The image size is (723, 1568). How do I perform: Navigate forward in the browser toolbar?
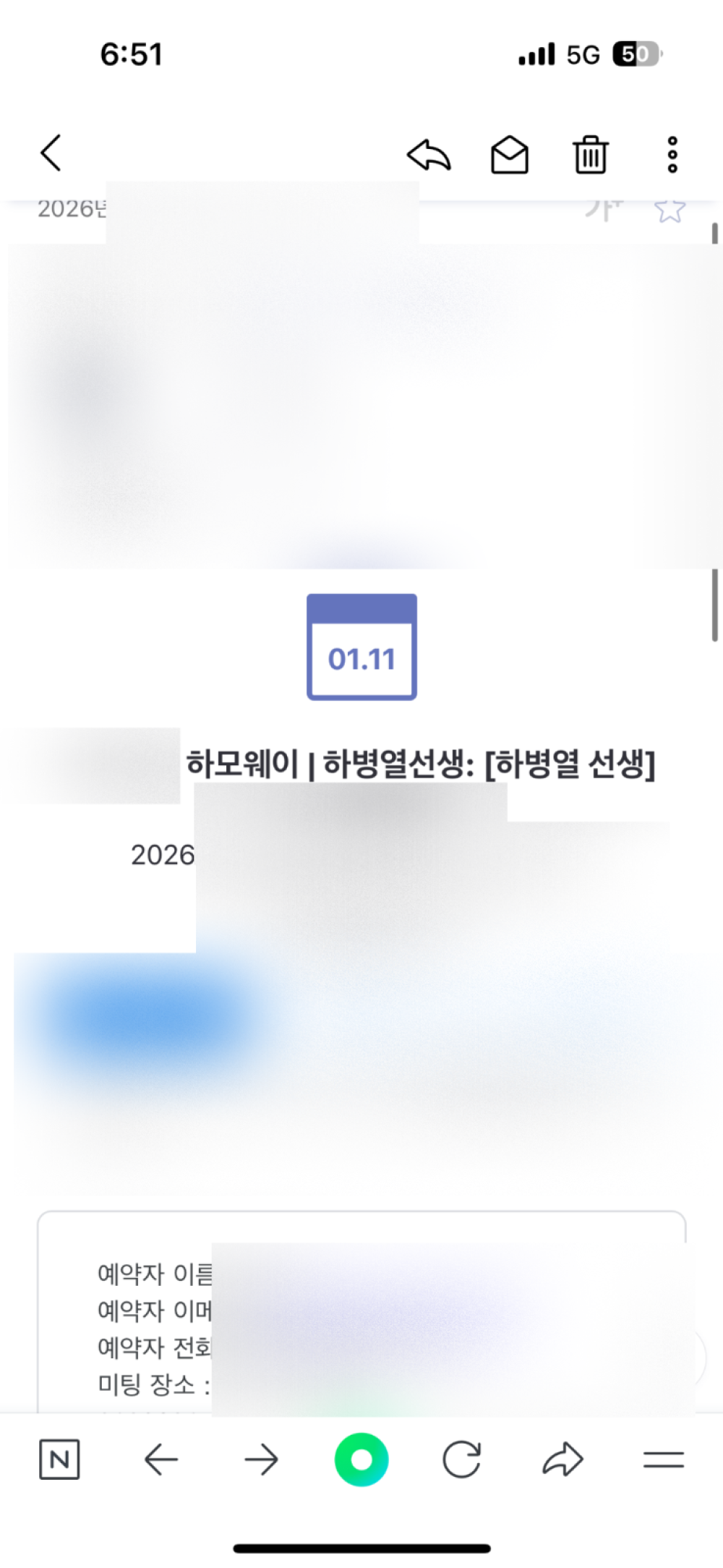coord(261,1460)
